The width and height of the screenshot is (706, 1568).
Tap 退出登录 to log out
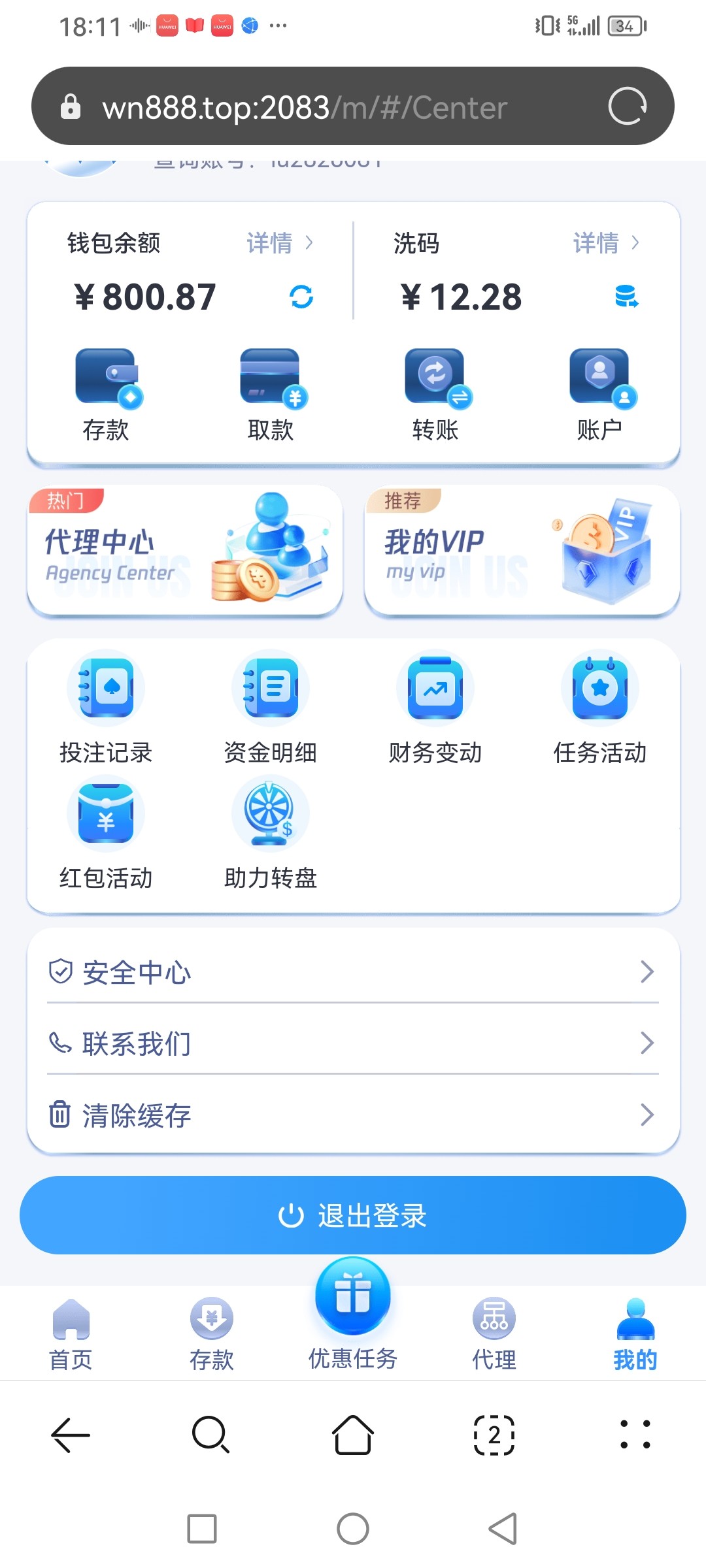click(x=353, y=1215)
